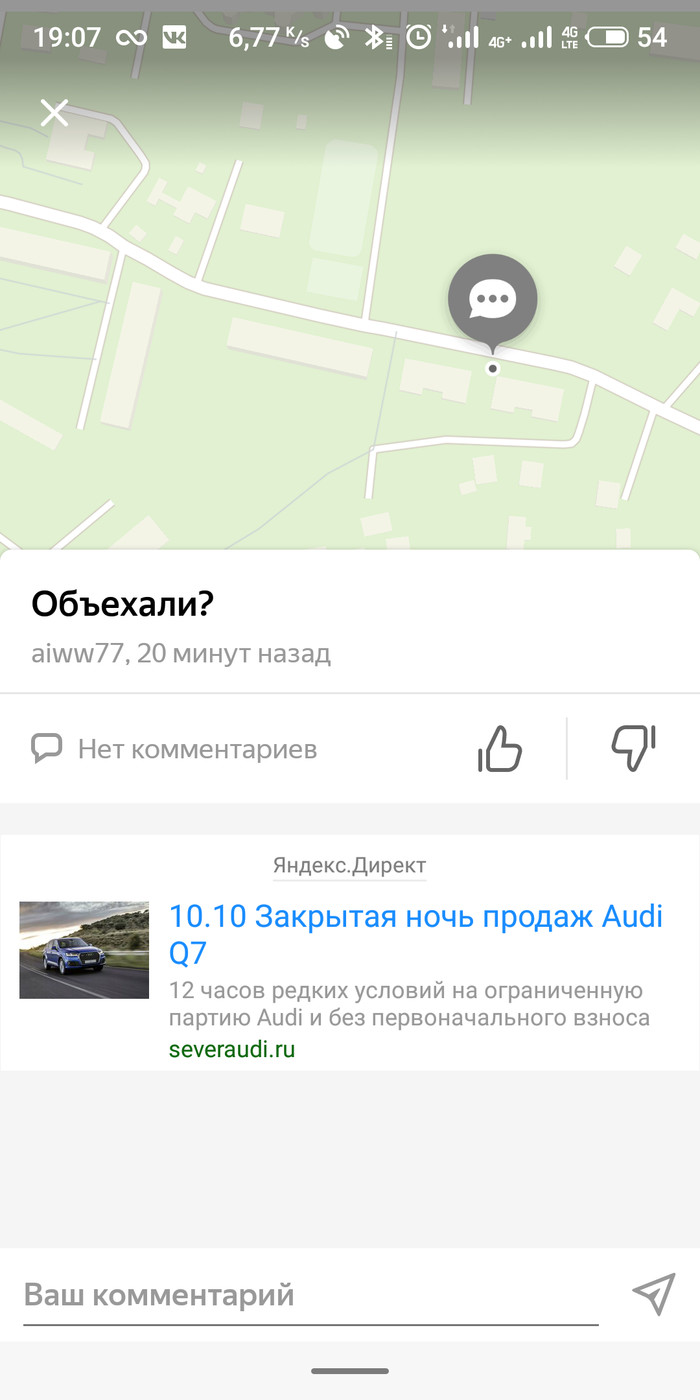Tap the comment marker on the map
The height and width of the screenshot is (1400, 700).
point(492,298)
